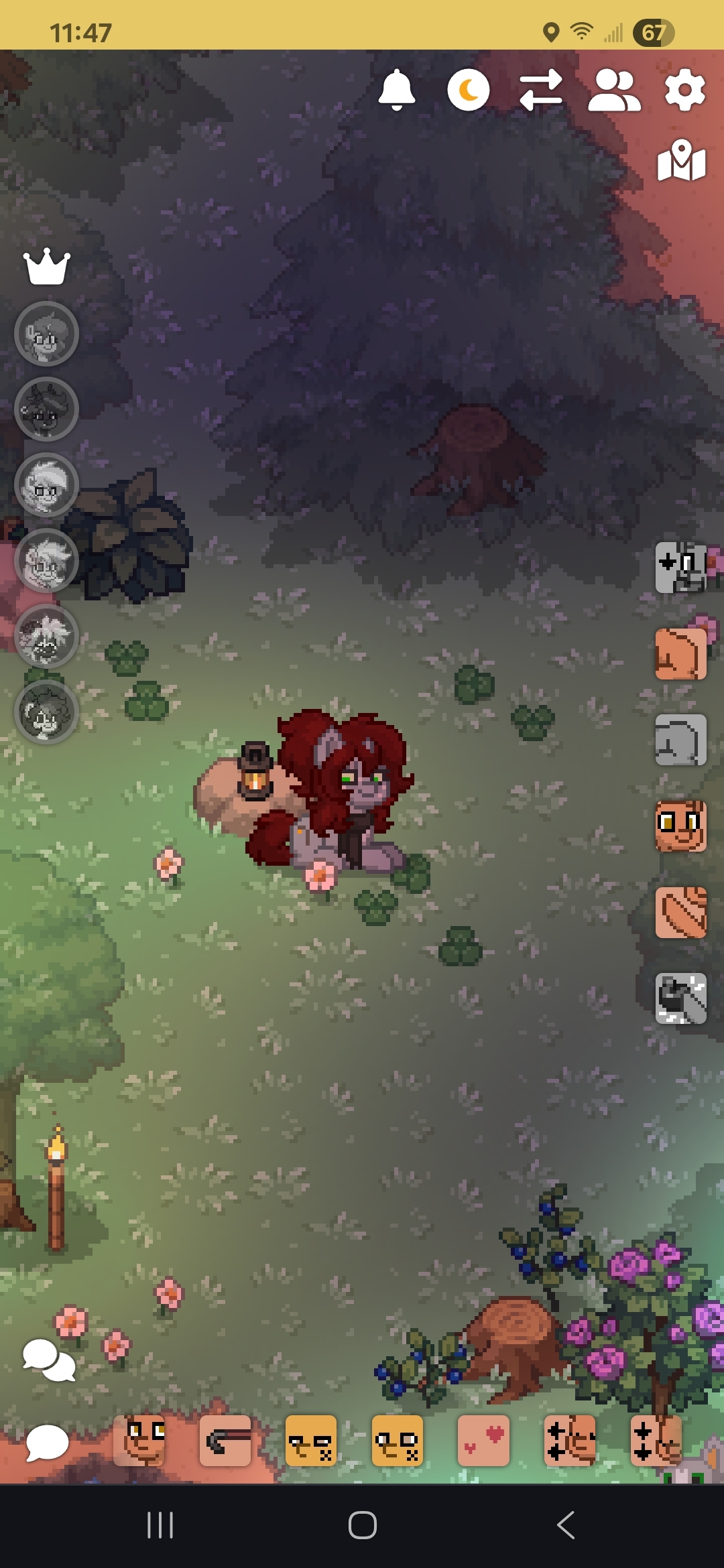Tap the crown icon

coord(47,267)
